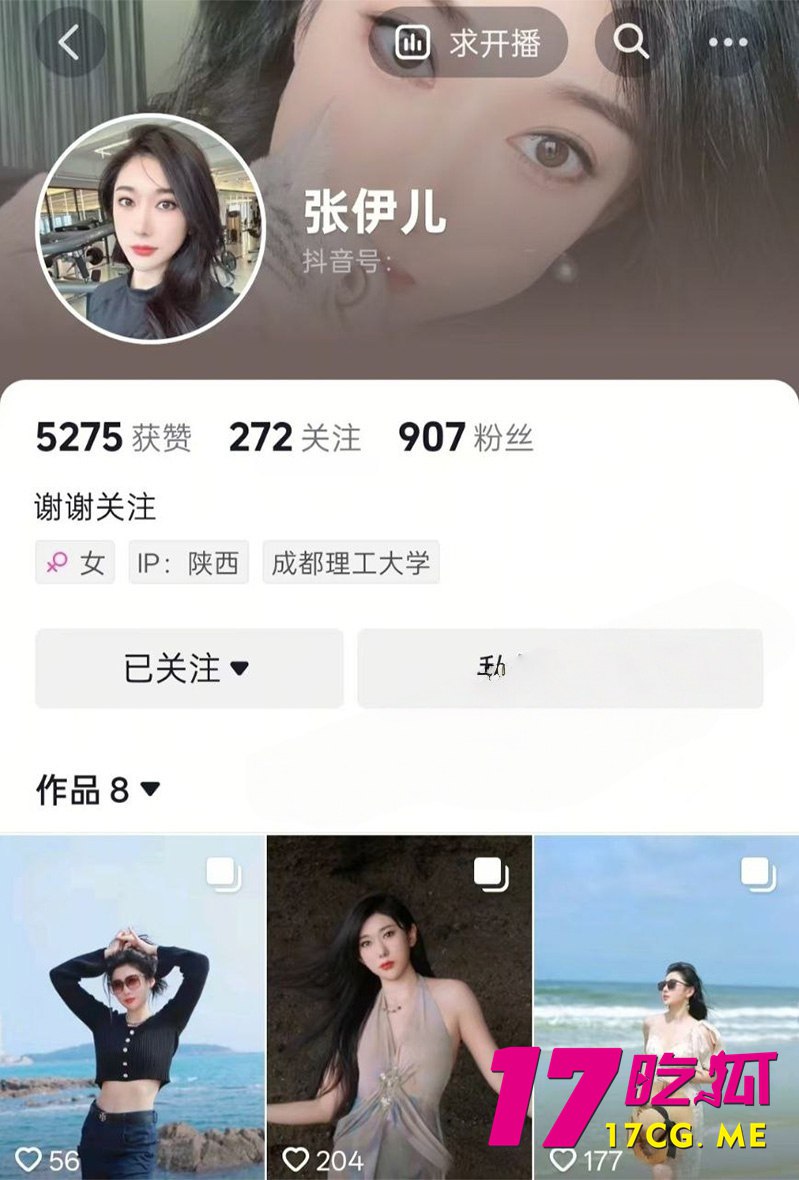The image size is (799, 1180).
Task: Open search on this profile
Action: coord(630,43)
